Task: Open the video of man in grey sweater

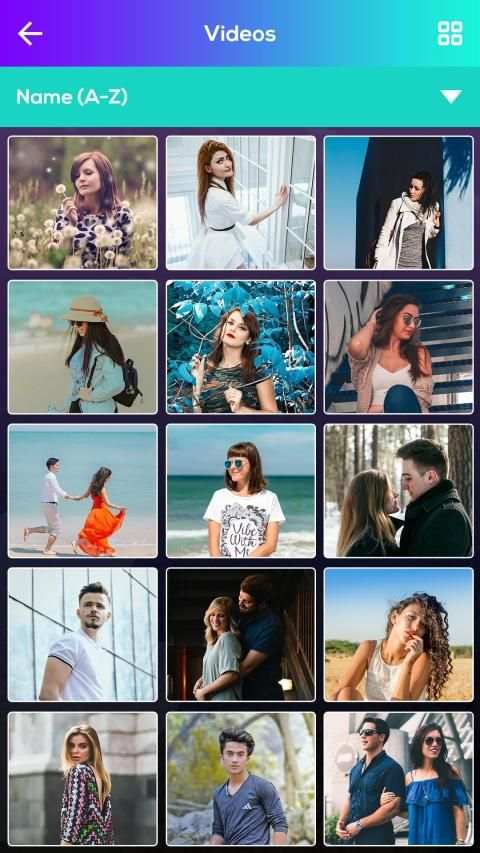Action: tap(241, 779)
